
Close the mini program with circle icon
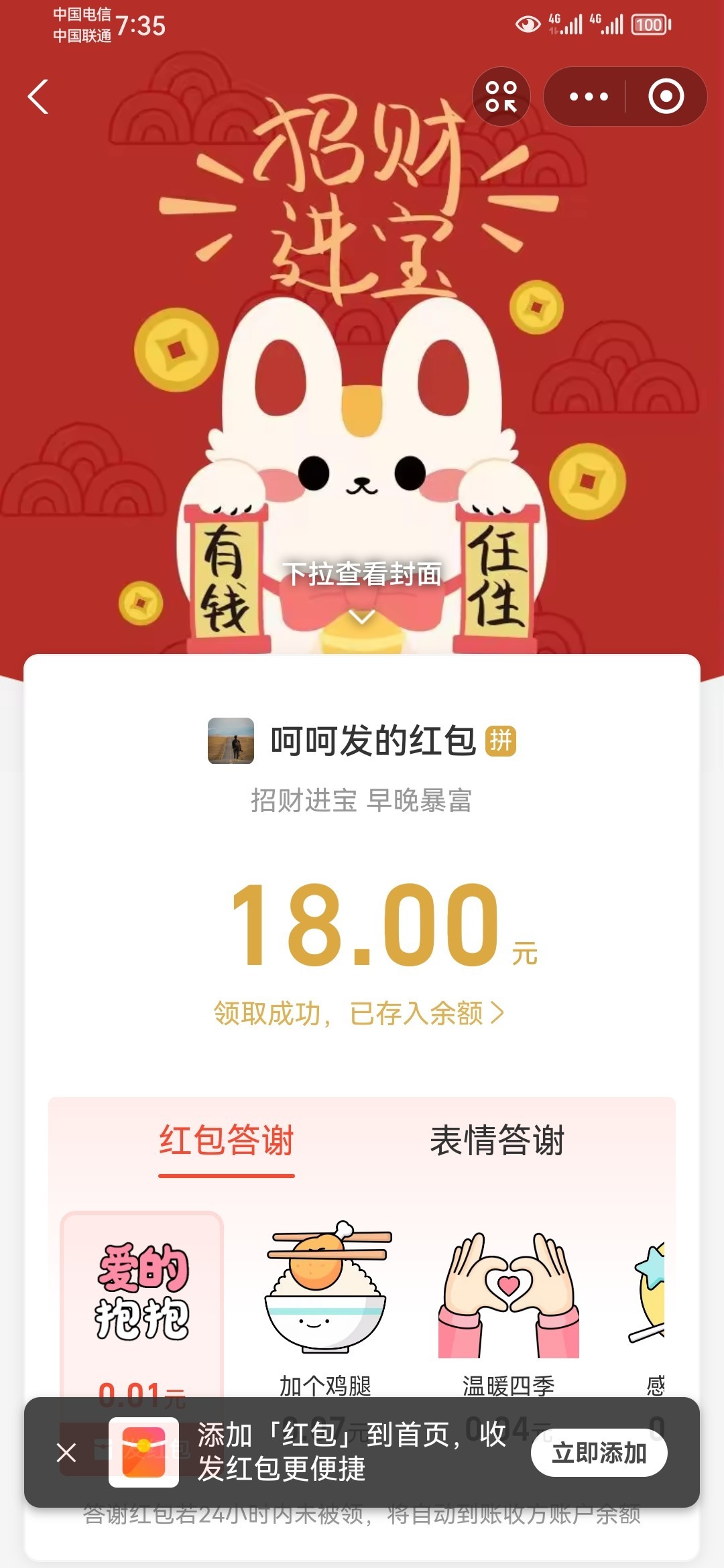point(666,96)
